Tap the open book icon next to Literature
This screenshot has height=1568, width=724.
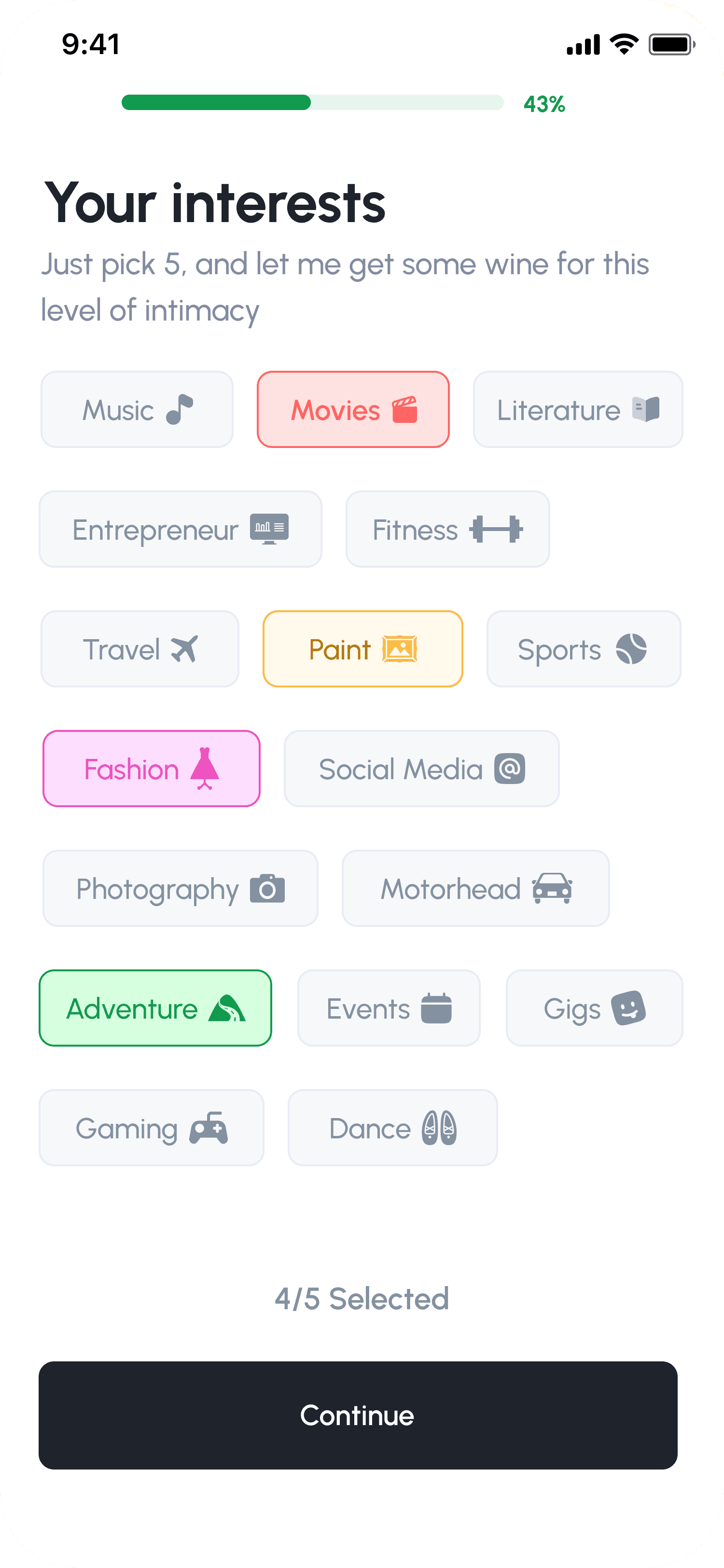click(x=647, y=408)
